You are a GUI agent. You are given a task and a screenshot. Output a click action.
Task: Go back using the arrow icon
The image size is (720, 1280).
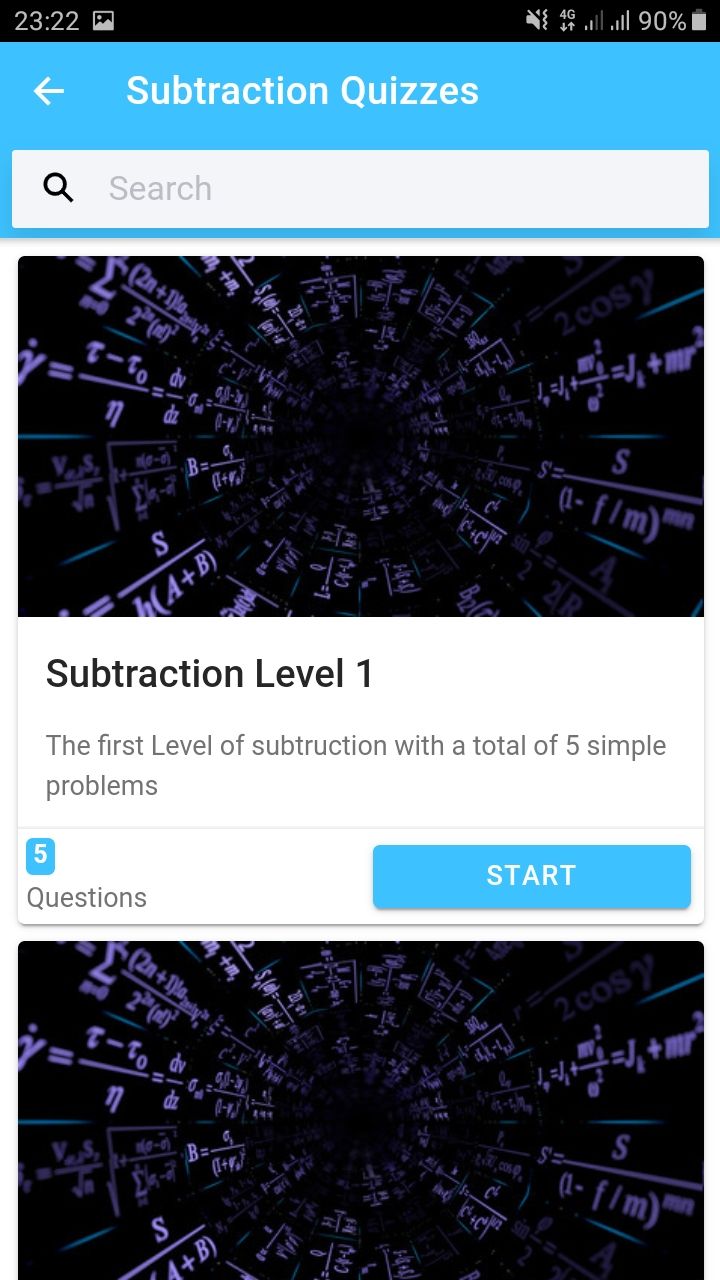[49, 91]
